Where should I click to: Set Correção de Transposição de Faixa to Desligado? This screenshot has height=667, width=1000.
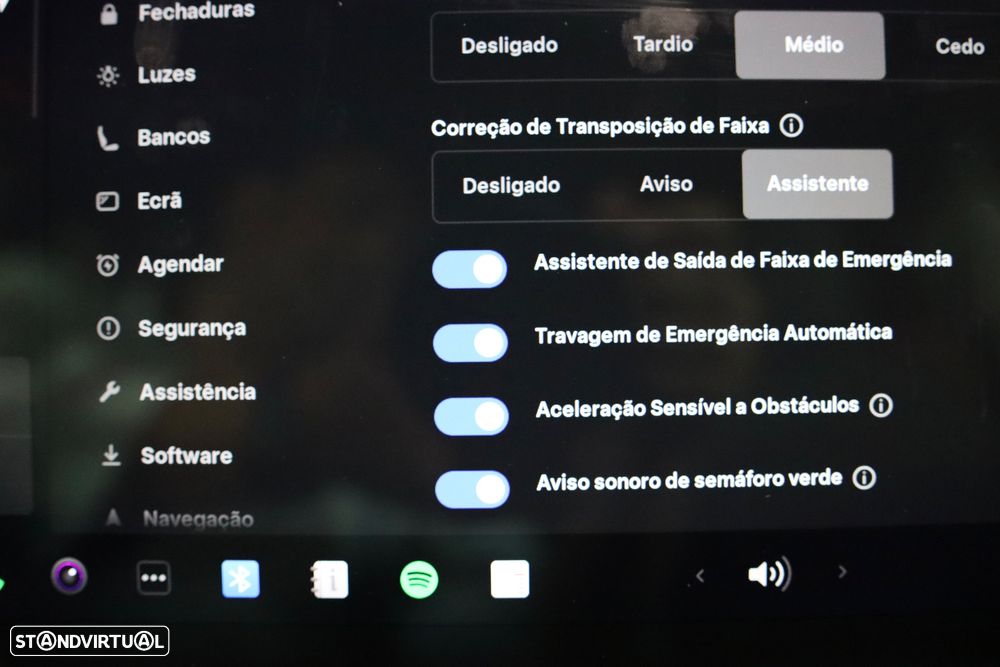[511, 186]
